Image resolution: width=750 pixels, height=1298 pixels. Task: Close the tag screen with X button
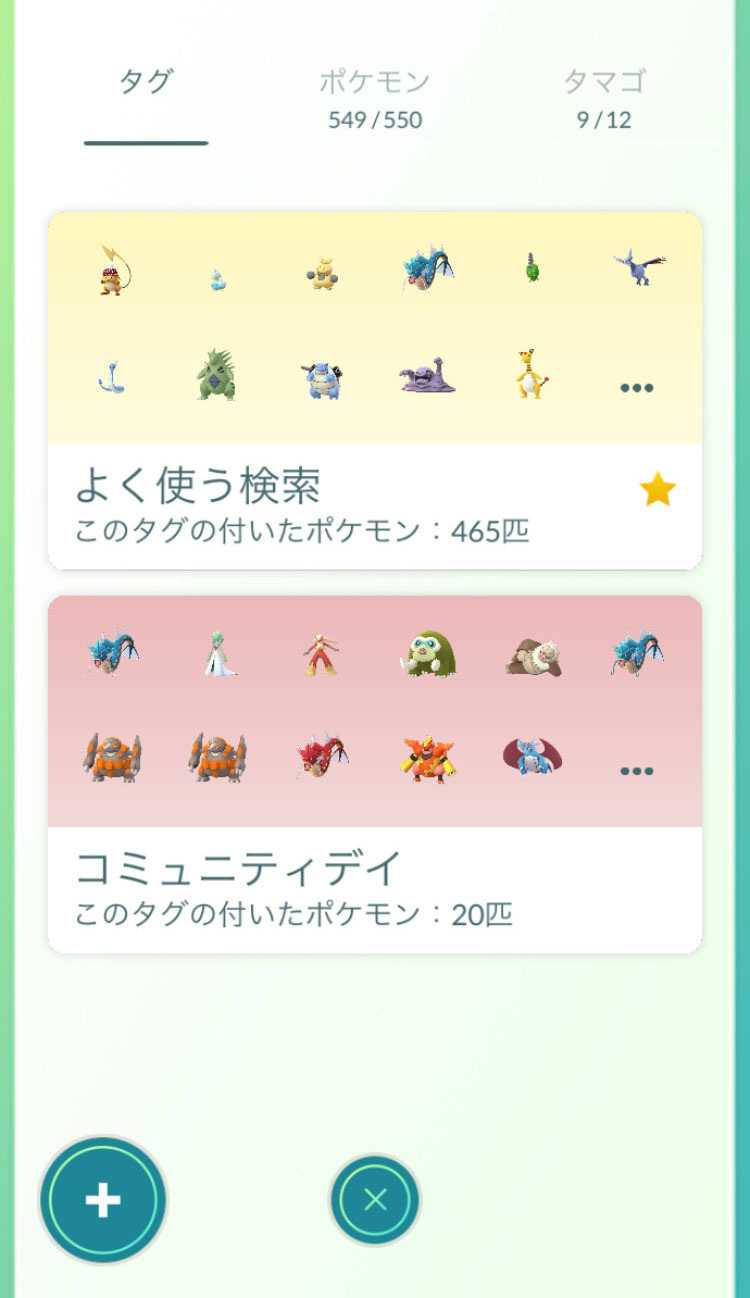(x=375, y=1200)
